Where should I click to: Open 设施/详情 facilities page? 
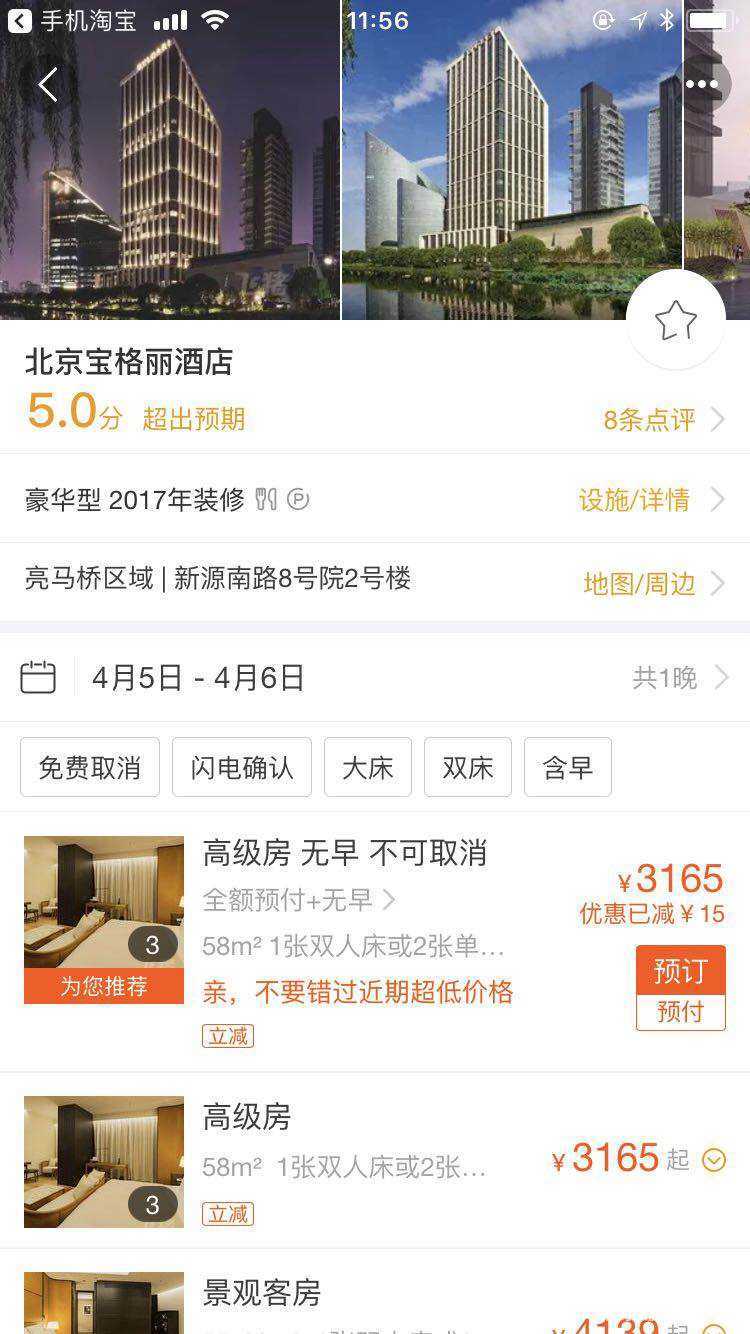635,499
